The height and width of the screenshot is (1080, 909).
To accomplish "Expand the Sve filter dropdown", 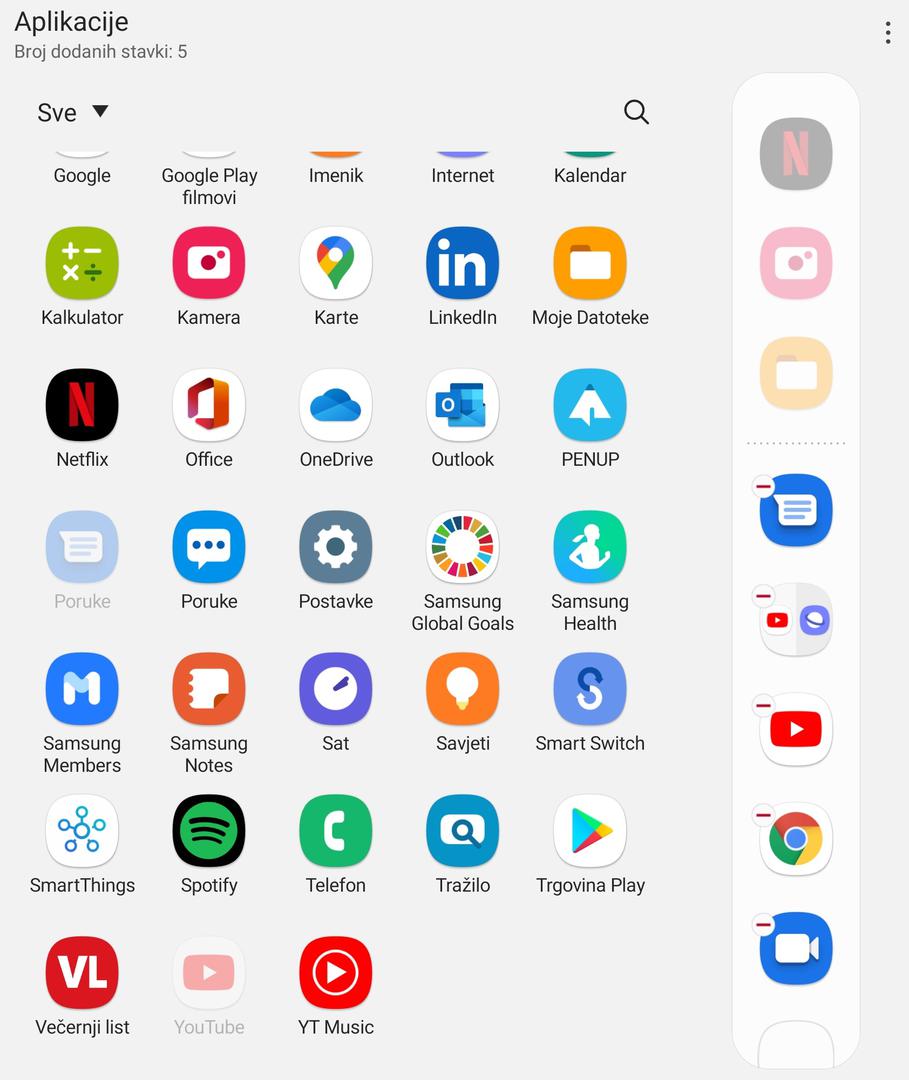I will (x=72, y=113).
